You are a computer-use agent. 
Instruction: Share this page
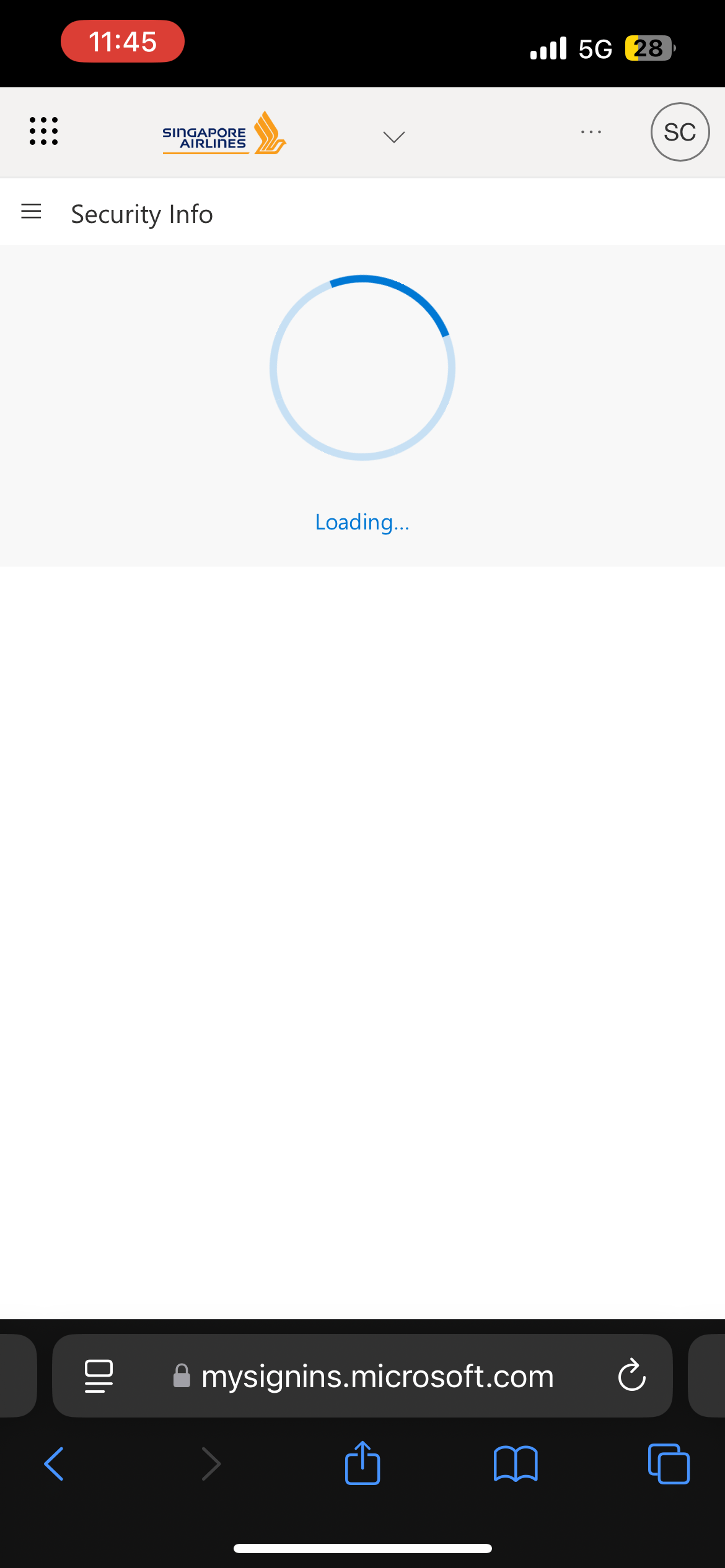coord(362,1464)
